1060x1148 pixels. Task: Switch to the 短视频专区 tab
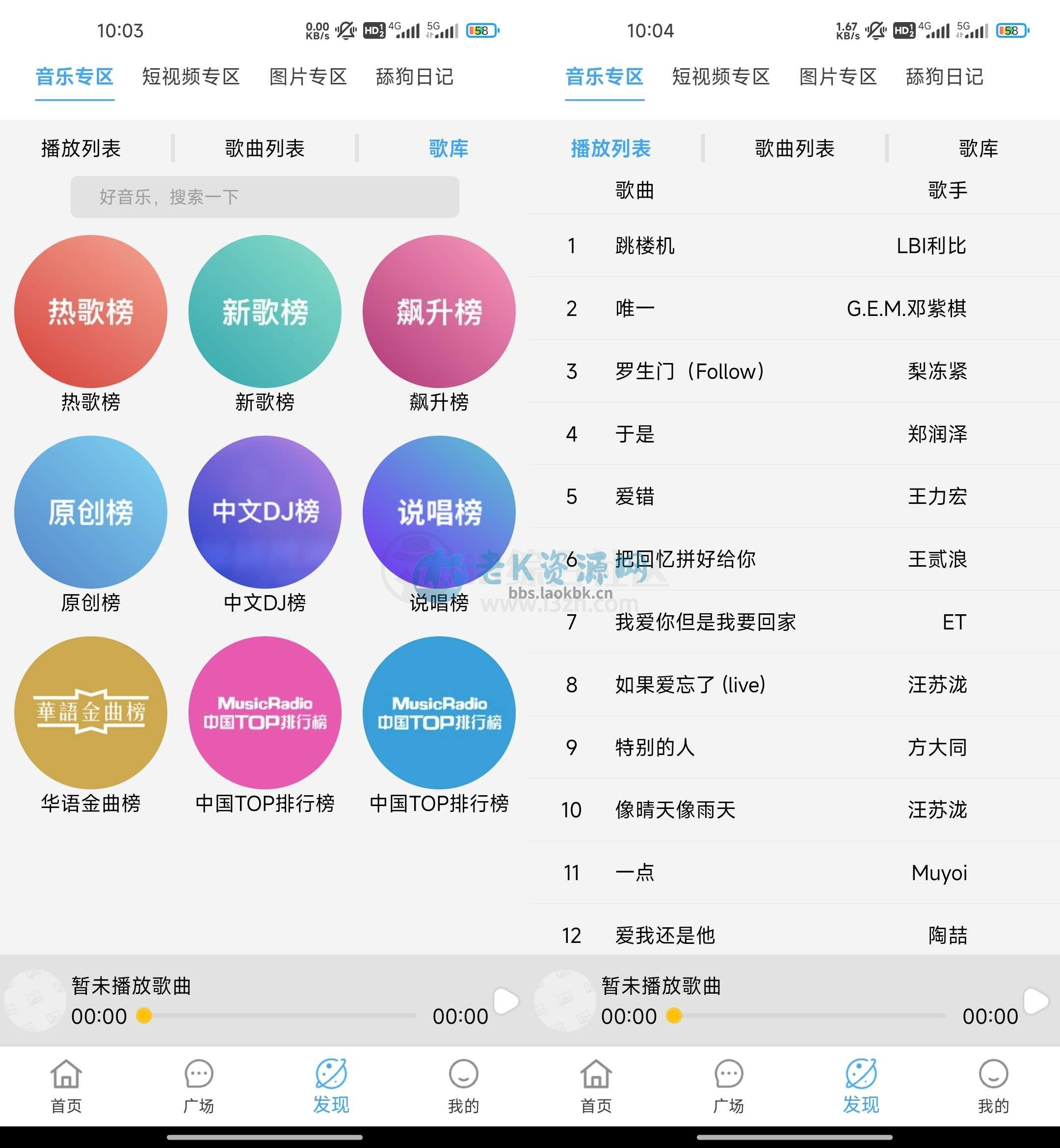(191, 78)
